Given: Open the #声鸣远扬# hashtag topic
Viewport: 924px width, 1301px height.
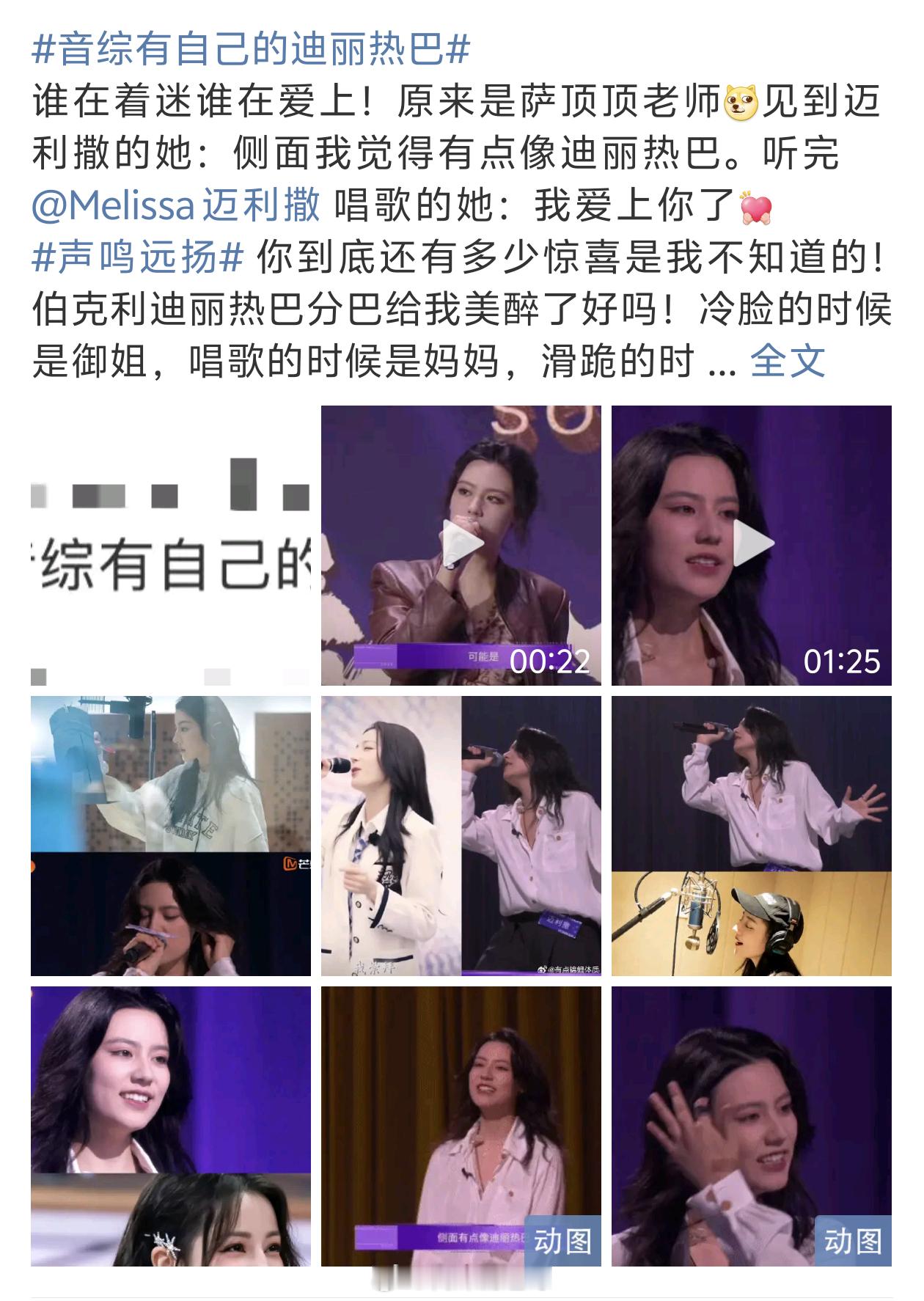Looking at the screenshot, I should 138,257.
